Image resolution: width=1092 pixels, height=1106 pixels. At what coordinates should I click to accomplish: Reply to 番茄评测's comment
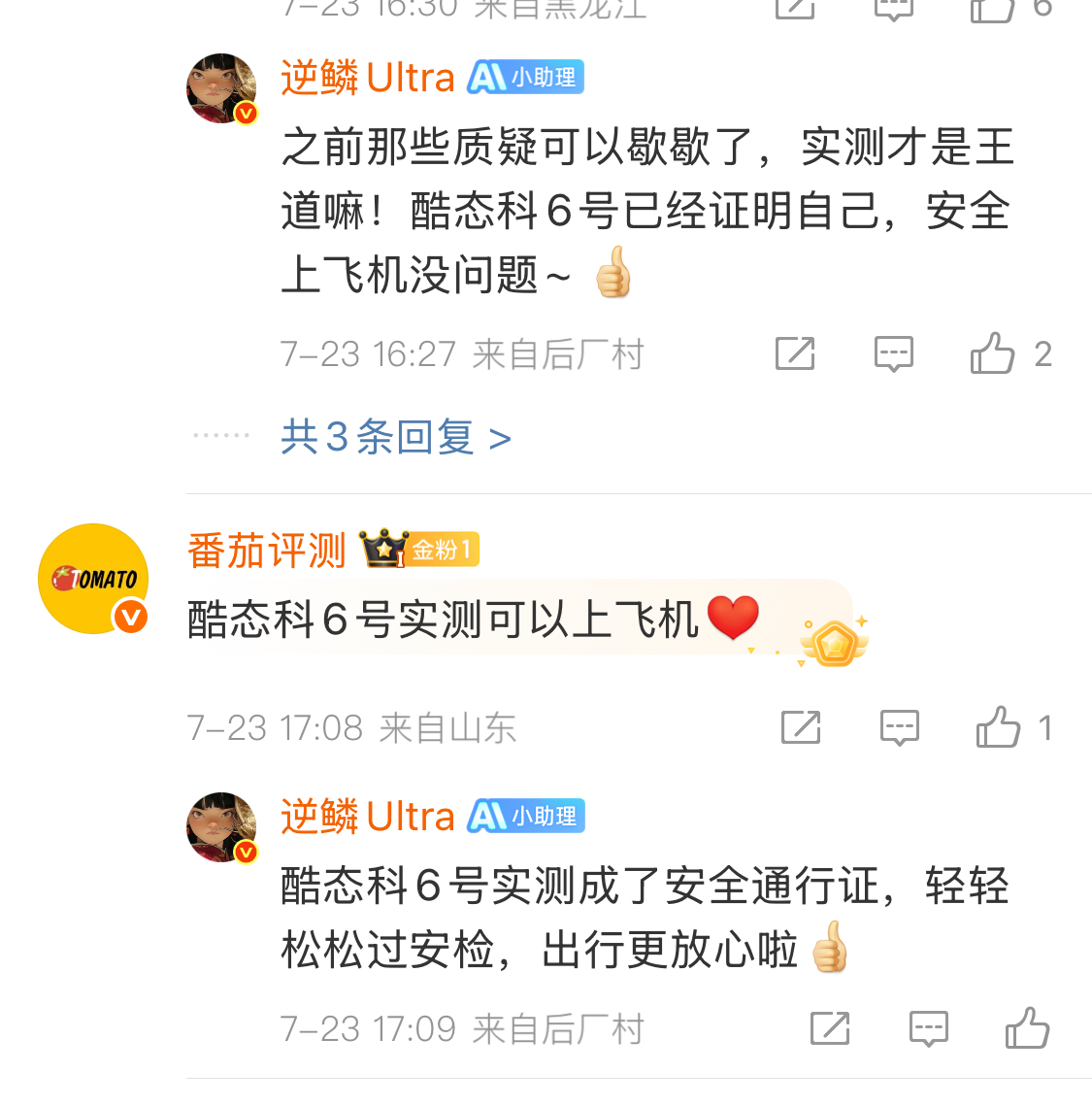[x=899, y=727]
